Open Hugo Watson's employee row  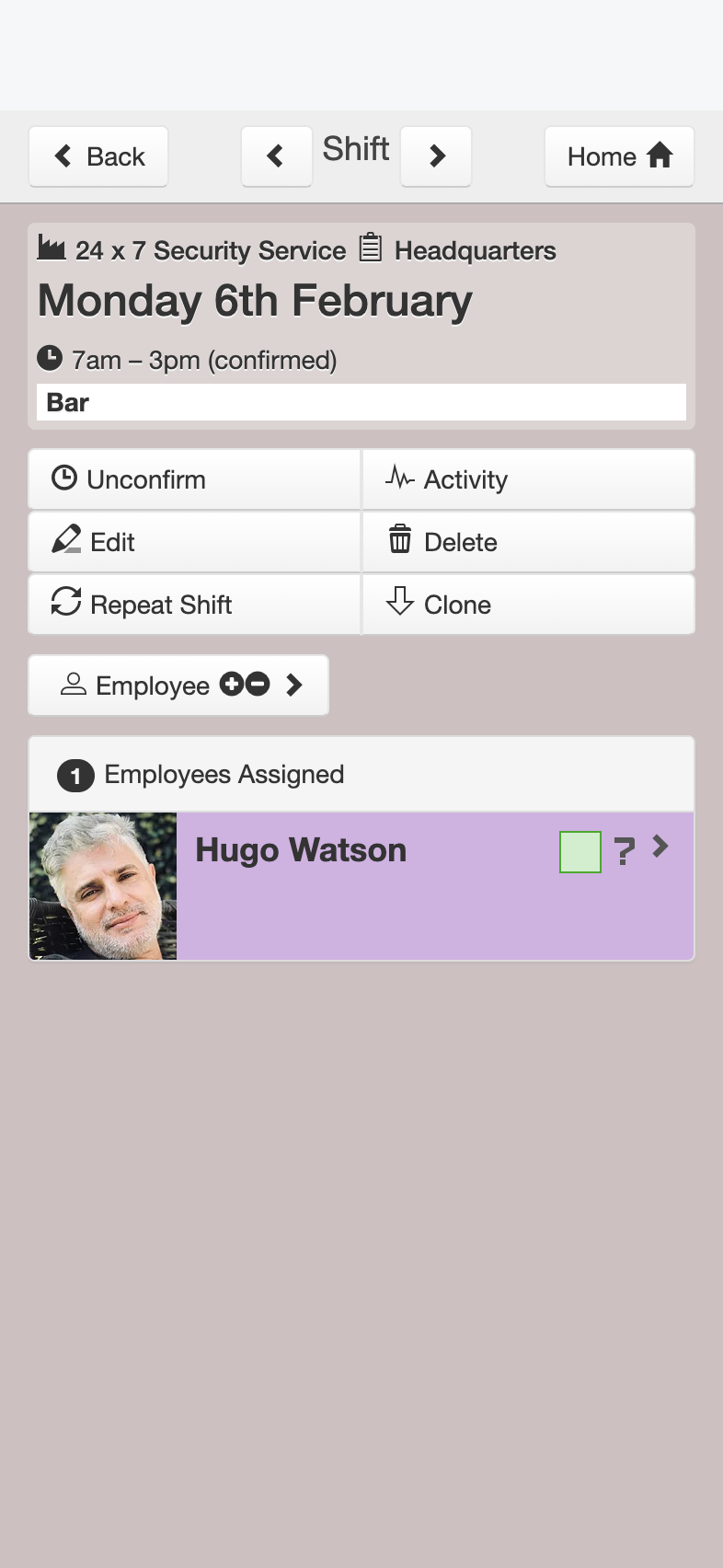coord(361,886)
